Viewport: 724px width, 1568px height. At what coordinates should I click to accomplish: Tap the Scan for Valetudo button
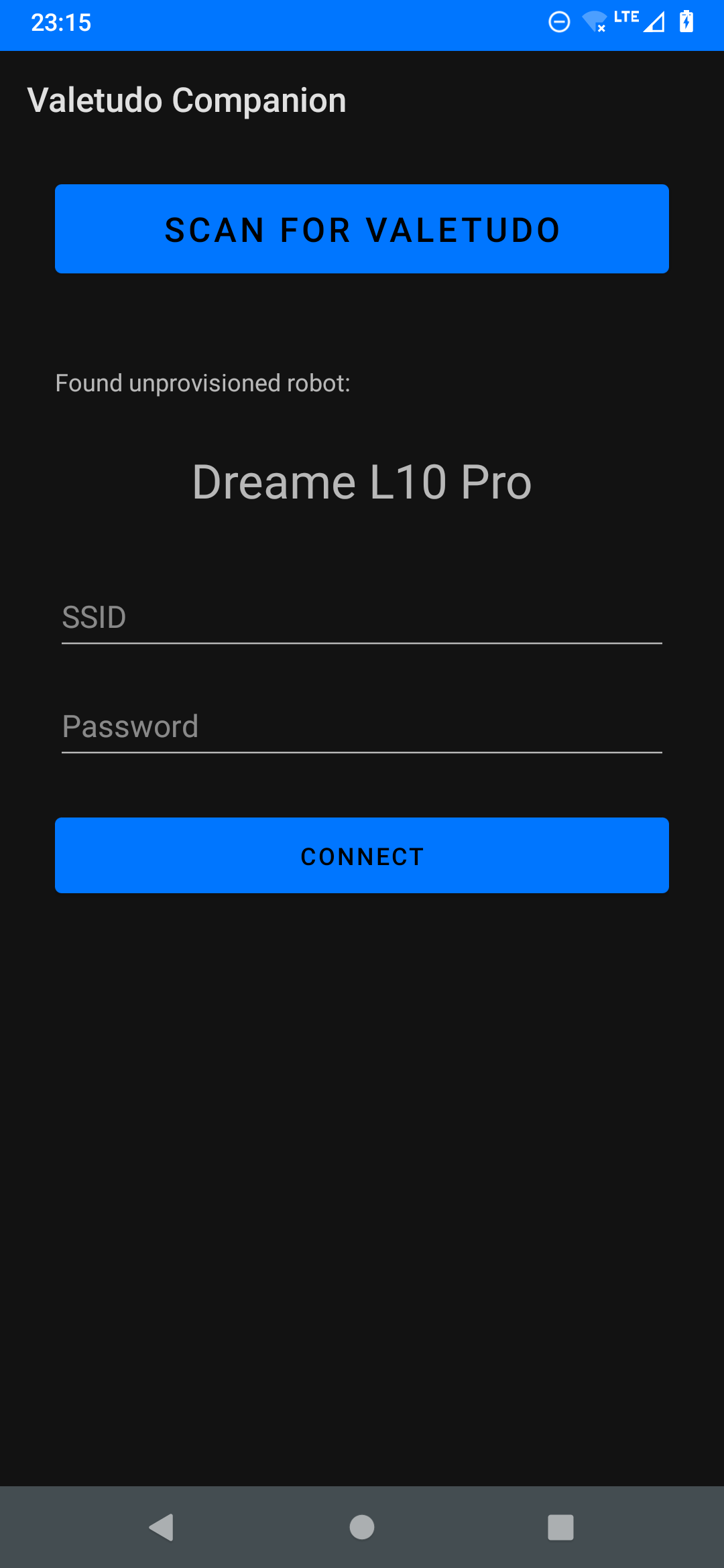(x=362, y=229)
